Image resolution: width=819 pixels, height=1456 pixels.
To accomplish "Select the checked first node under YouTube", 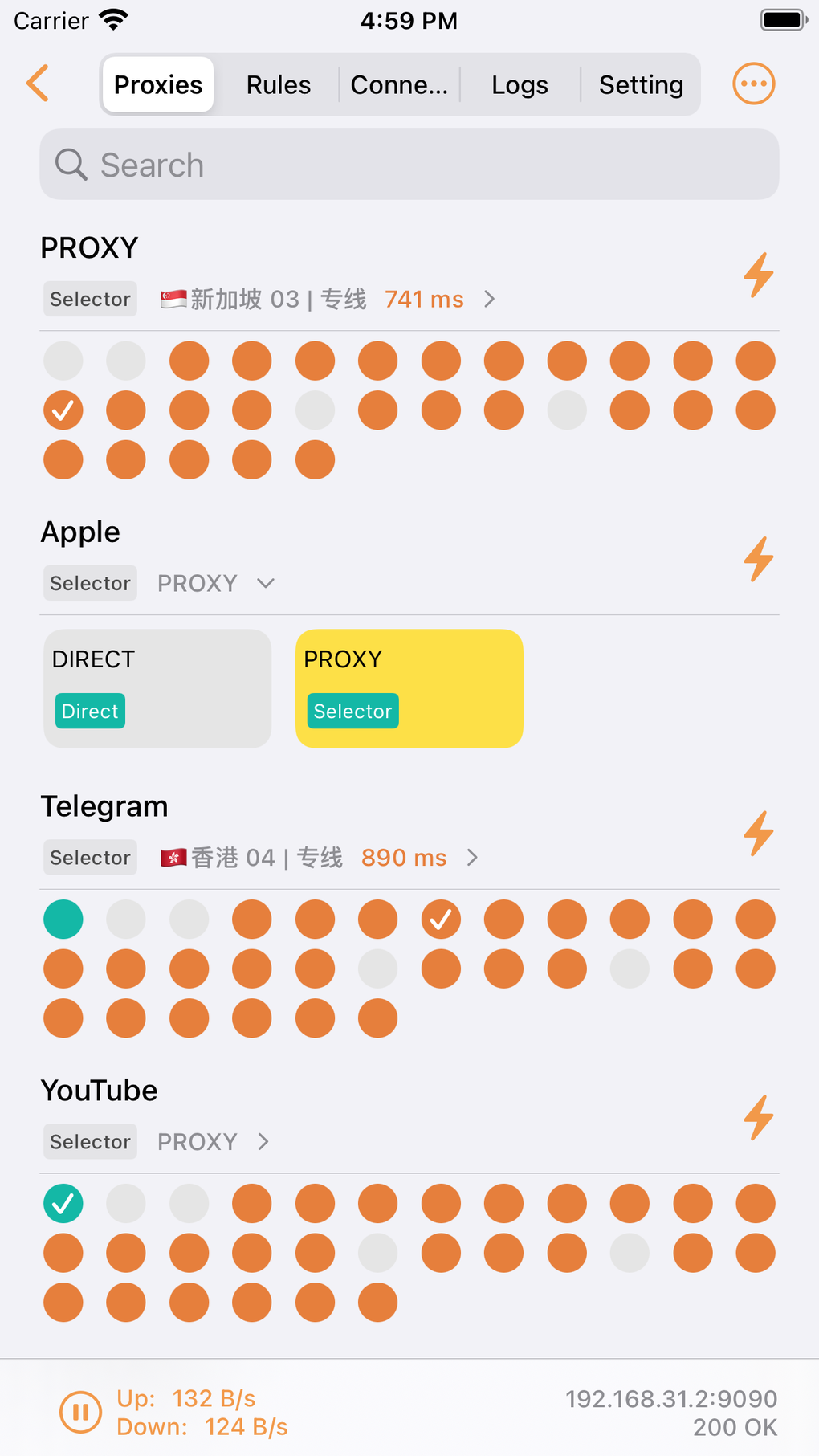I will pyautogui.click(x=63, y=1203).
